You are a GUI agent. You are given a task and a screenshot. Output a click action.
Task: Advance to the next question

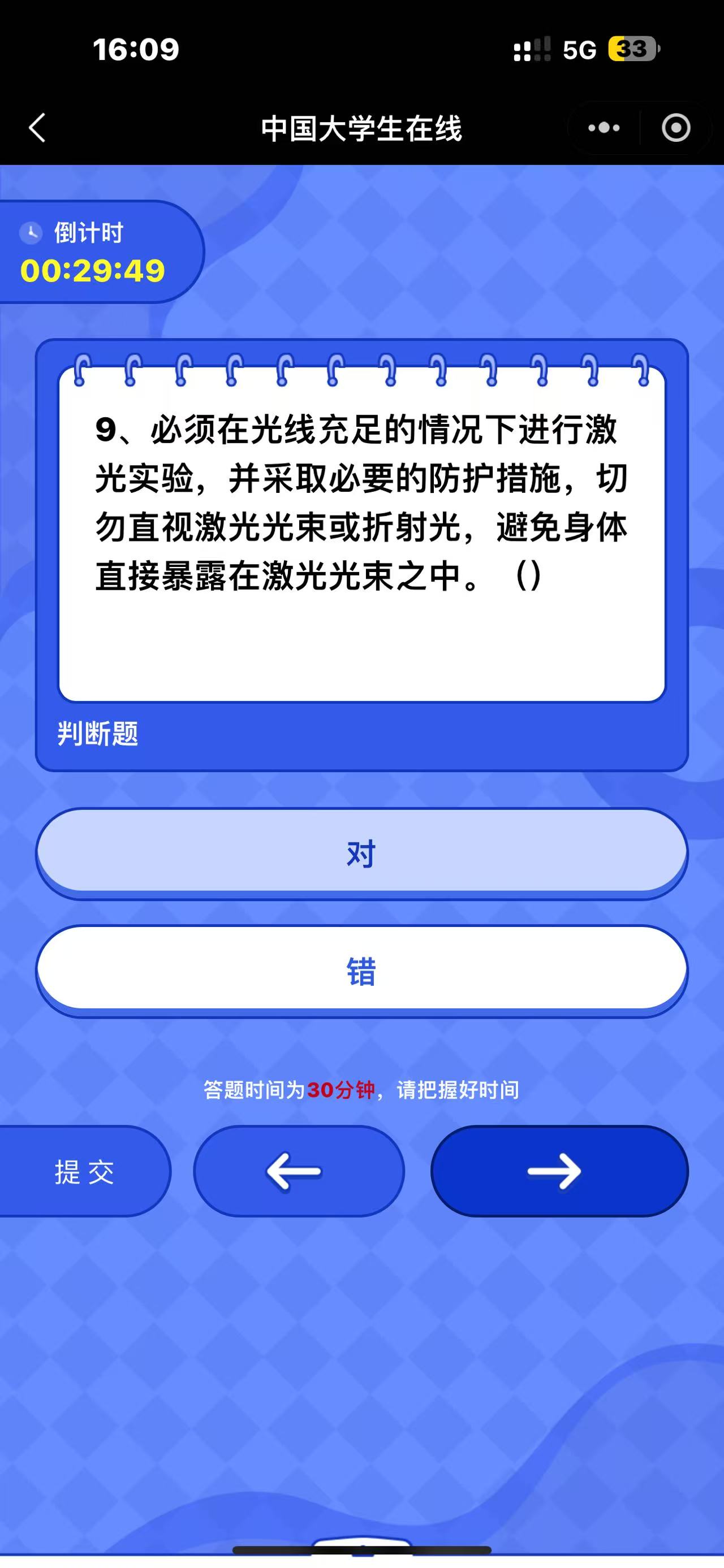tap(559, 1172)
